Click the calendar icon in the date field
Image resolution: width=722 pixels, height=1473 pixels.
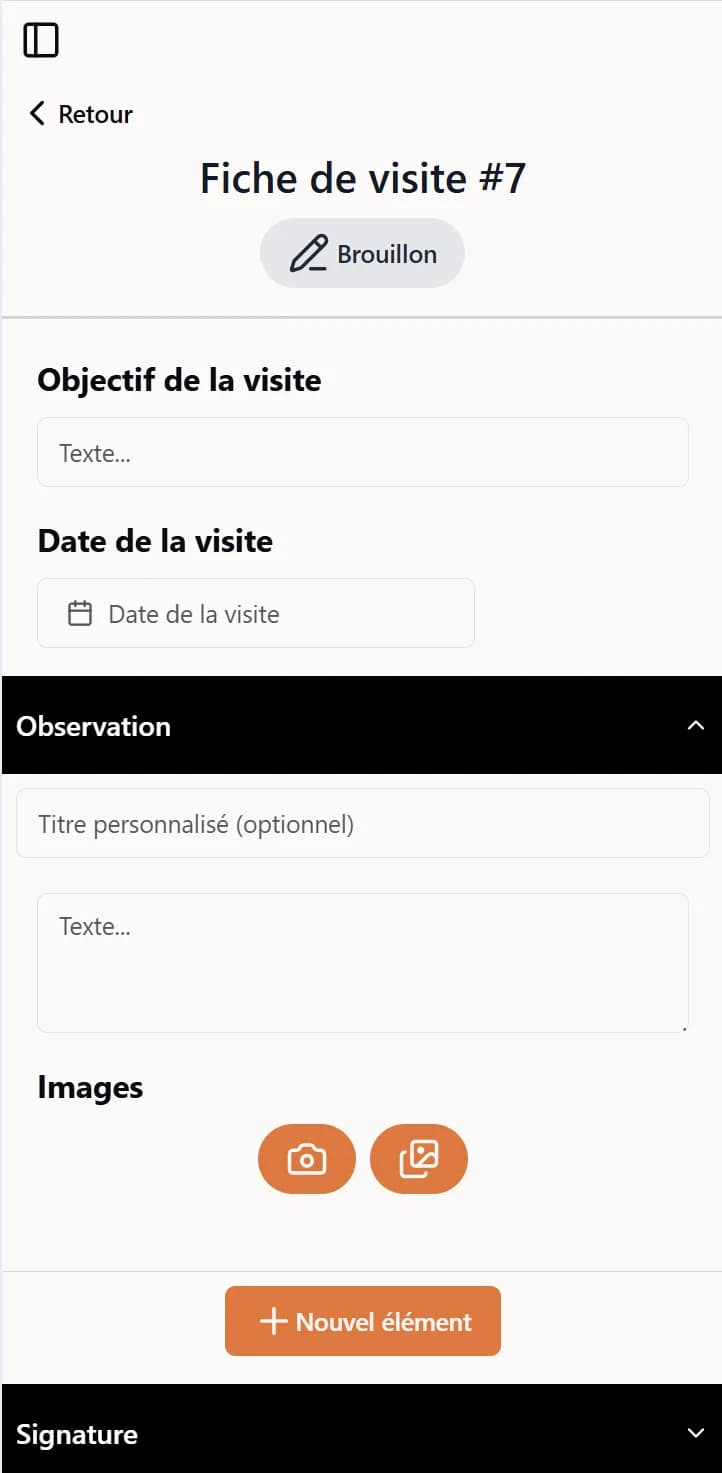pyautogui.click(x=80, y=613)
